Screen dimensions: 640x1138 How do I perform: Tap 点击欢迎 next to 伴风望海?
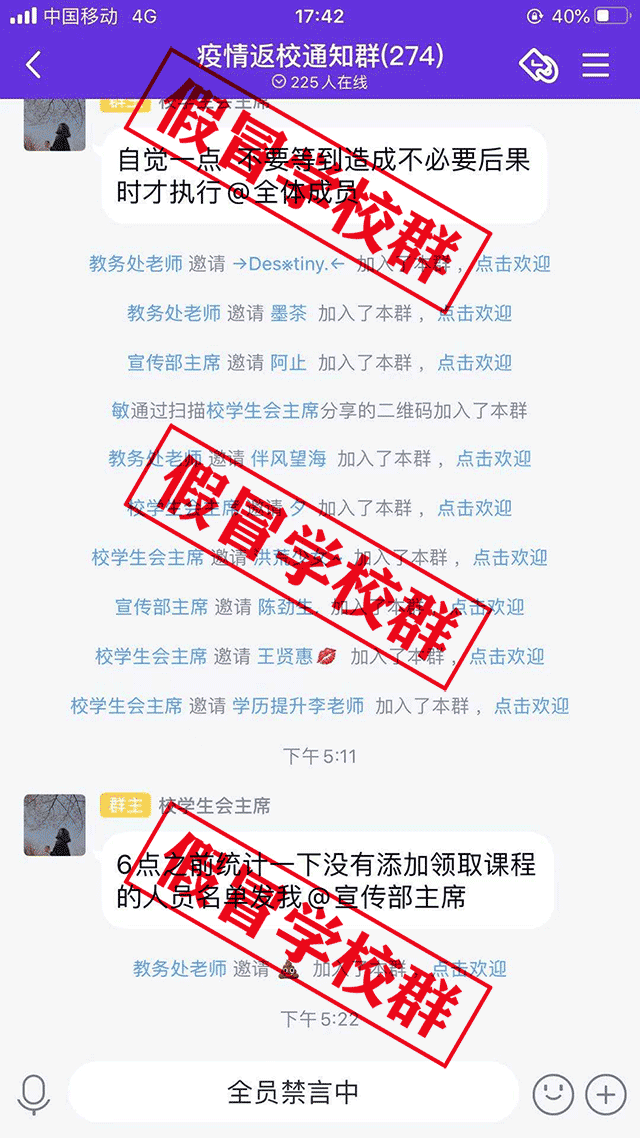[494, 459]
